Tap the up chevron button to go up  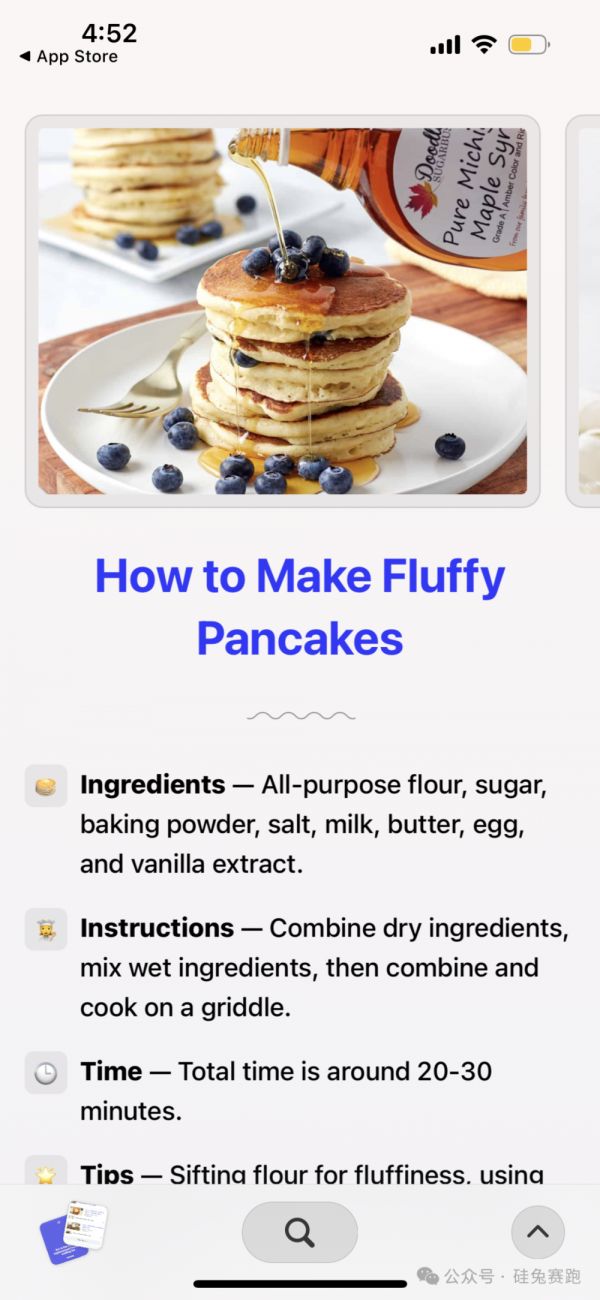point(537,1232)
